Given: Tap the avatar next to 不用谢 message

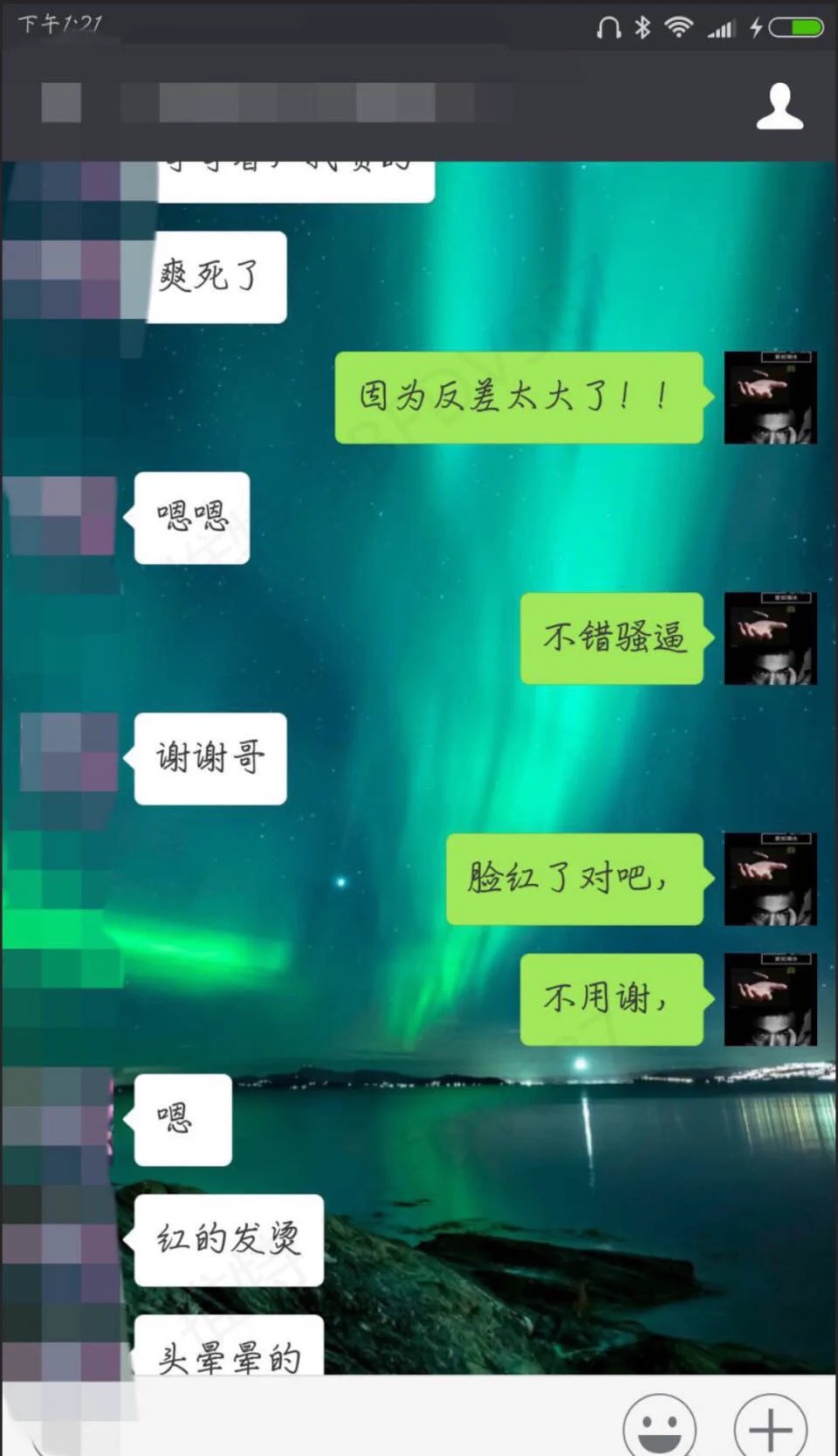Looking at the screenshot, I should click(x=770, y=999).
